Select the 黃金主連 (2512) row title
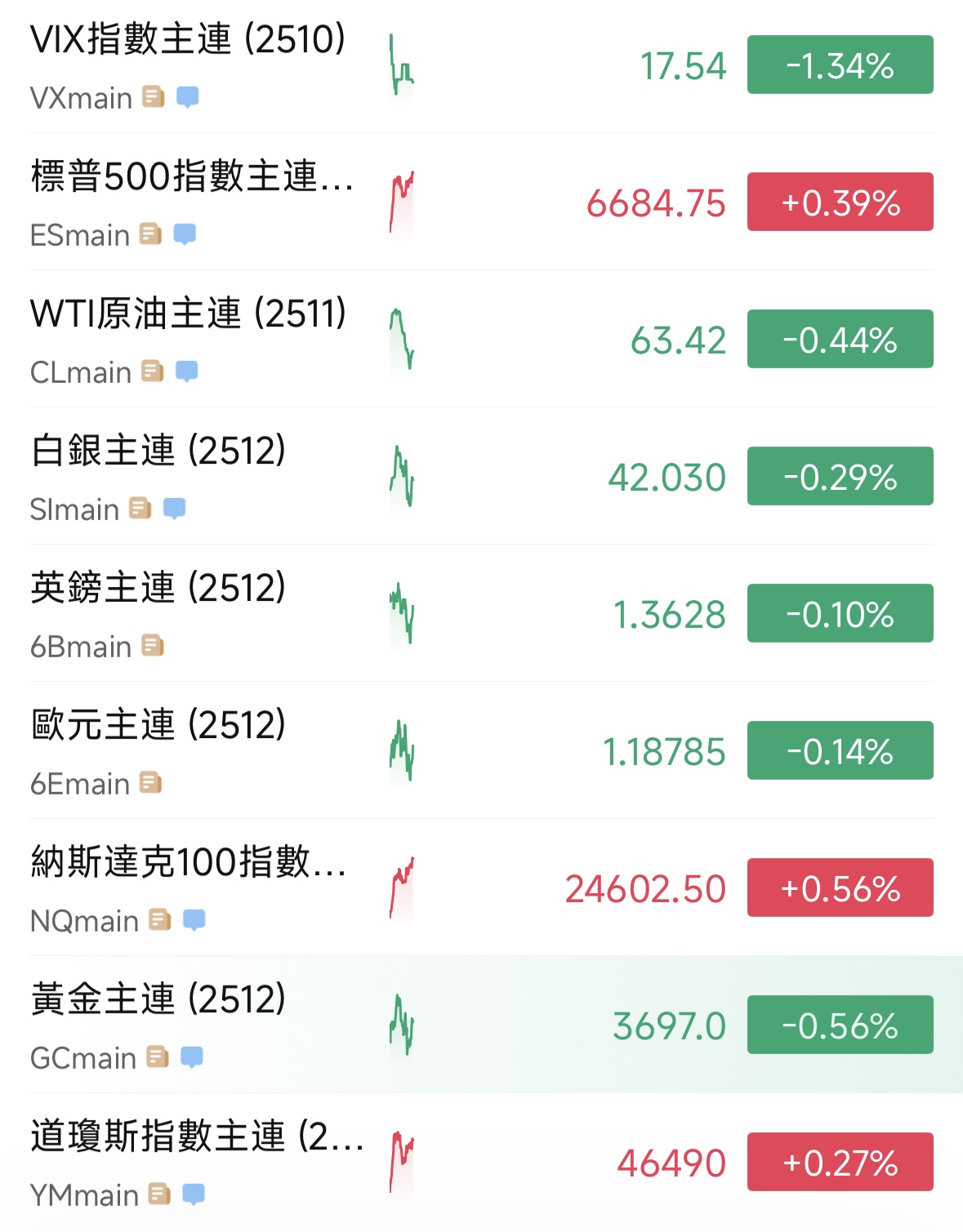Screen dimensions: 963x1232 (x=159, y=998)
